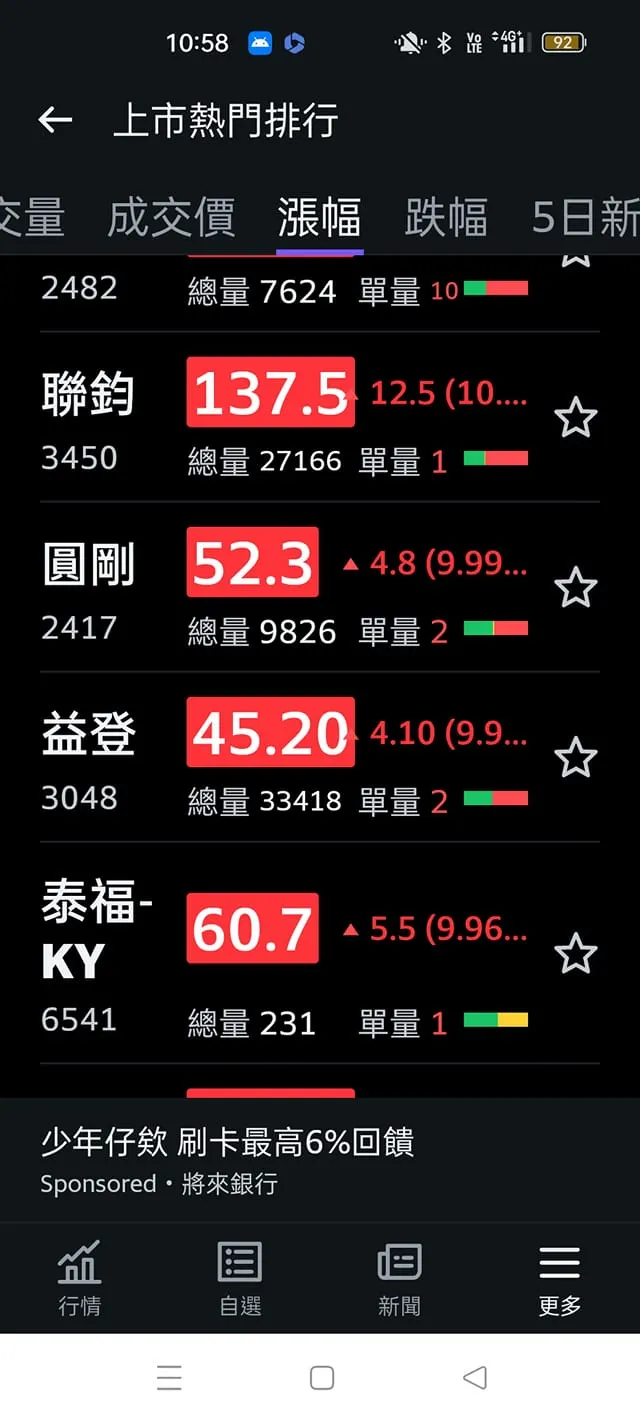Add 聯鈞 to watchlist with star
Image resolution: width=640 pixels, height=1422 pixels.
(575, 417)
